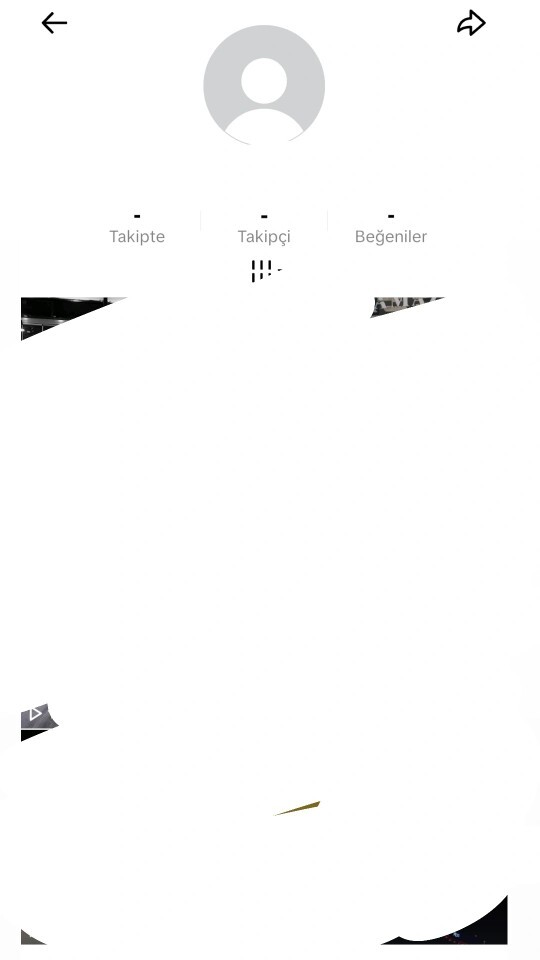The height and width of the screenshot is (960, 540).
Task: Share this profile via the arrow icon
Action: [471, 23]
